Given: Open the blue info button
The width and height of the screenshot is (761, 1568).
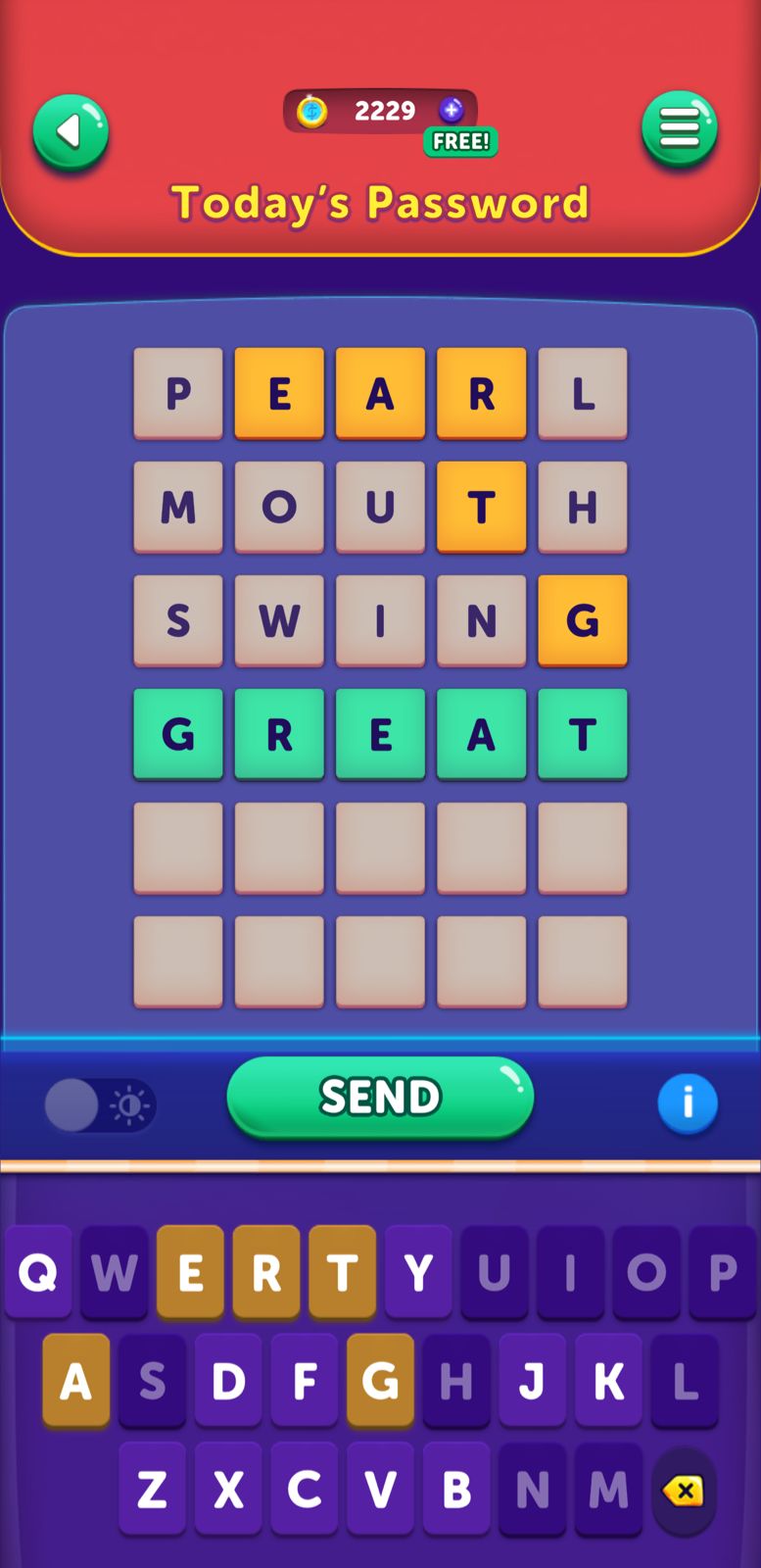Looking at the screenshot, I should (x=688, y=1102).
